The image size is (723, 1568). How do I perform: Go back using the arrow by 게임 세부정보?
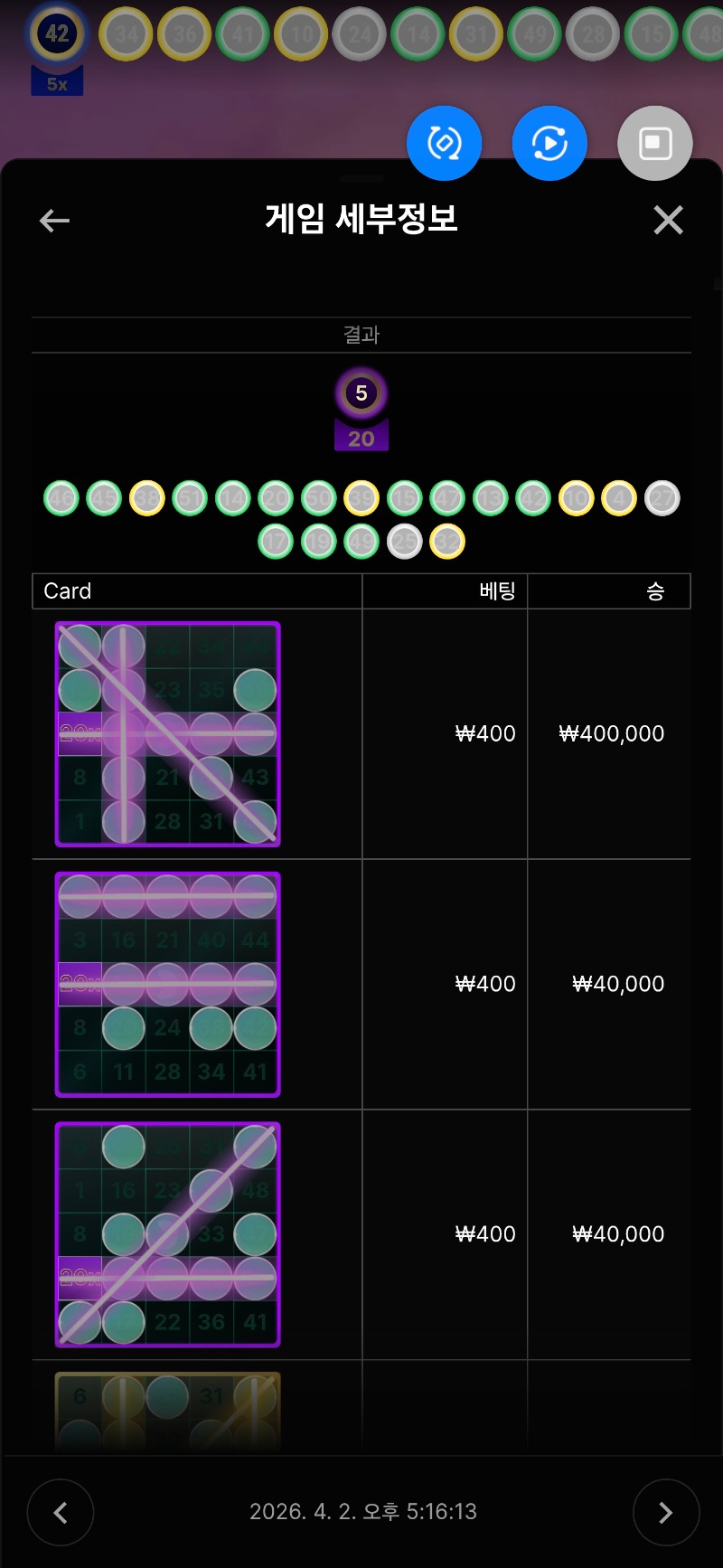tap(54, 220)
